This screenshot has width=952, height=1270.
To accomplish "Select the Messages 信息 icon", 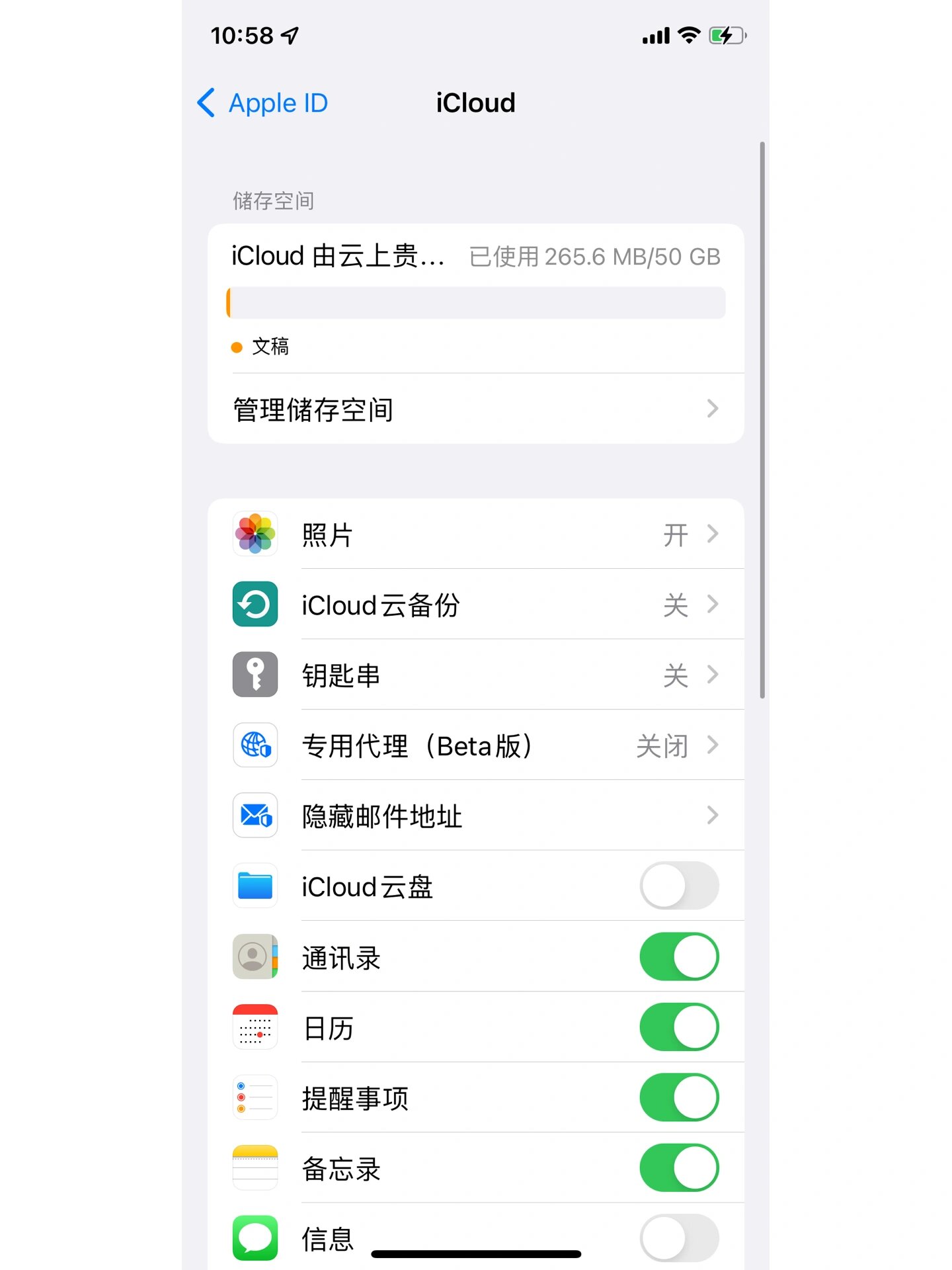I will pyautogui.click(x=255, y=1238).
